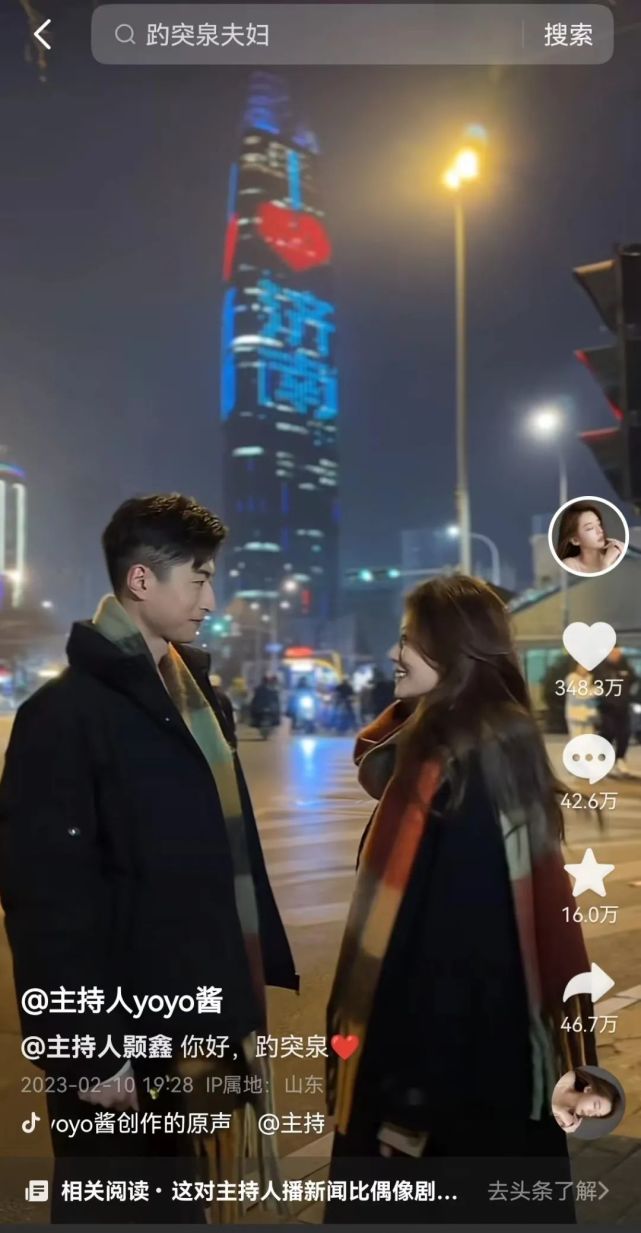
Task: Share this video with the arrow icon
Action: pyautogui.click(x=589, y=984)
